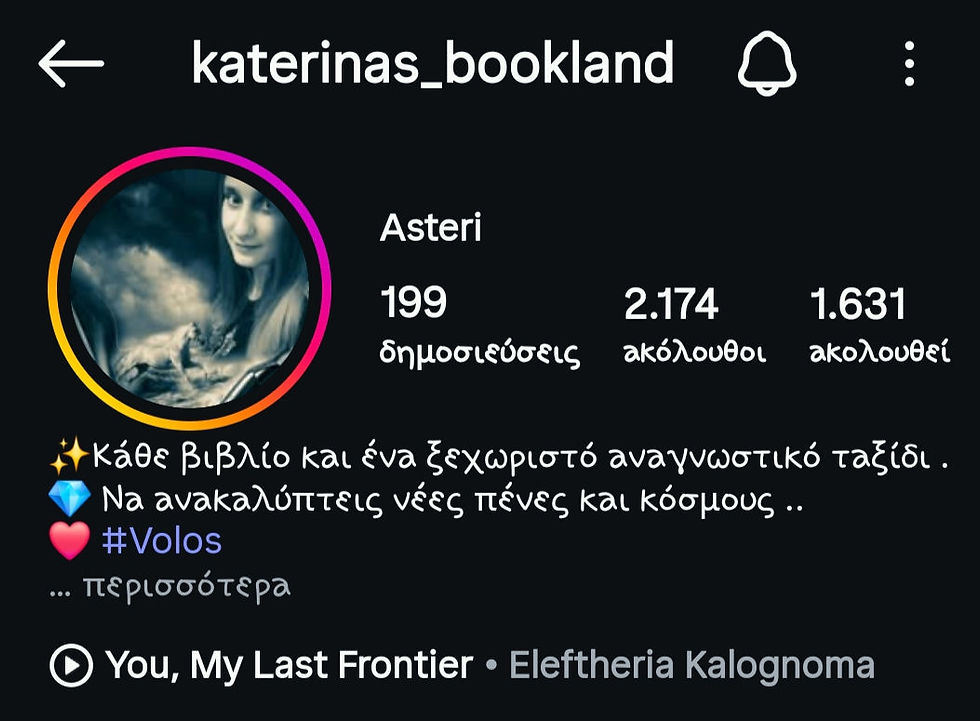Open the notifications bell for this profile
The image size is (980, 721).
(768, 65)
